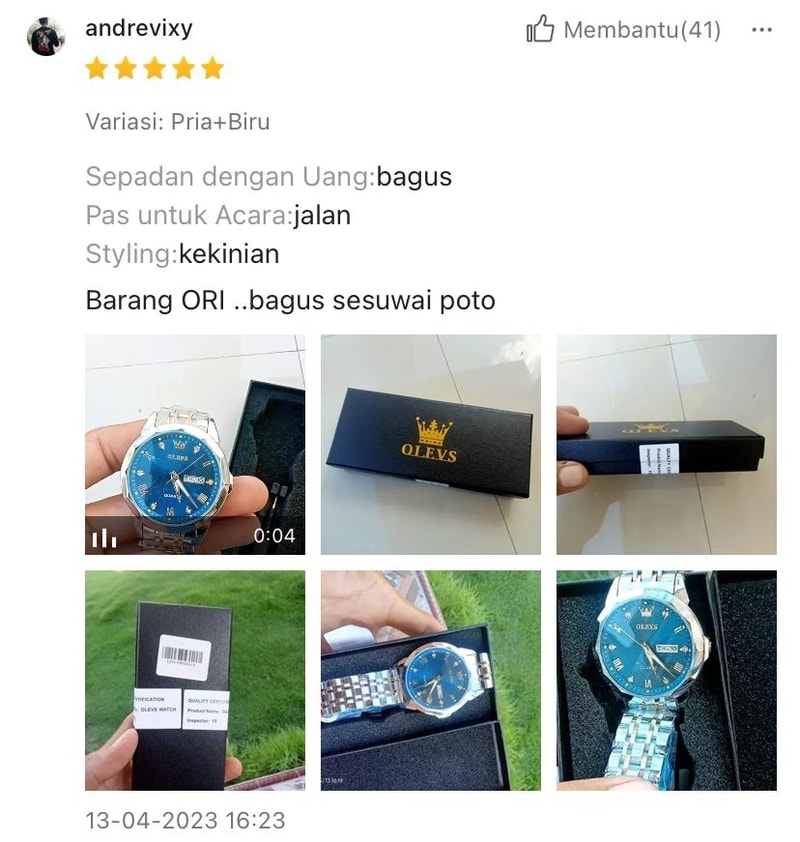Open photo of barcode on box back
Screen dimensions: 800x842
tap(195, 680)
